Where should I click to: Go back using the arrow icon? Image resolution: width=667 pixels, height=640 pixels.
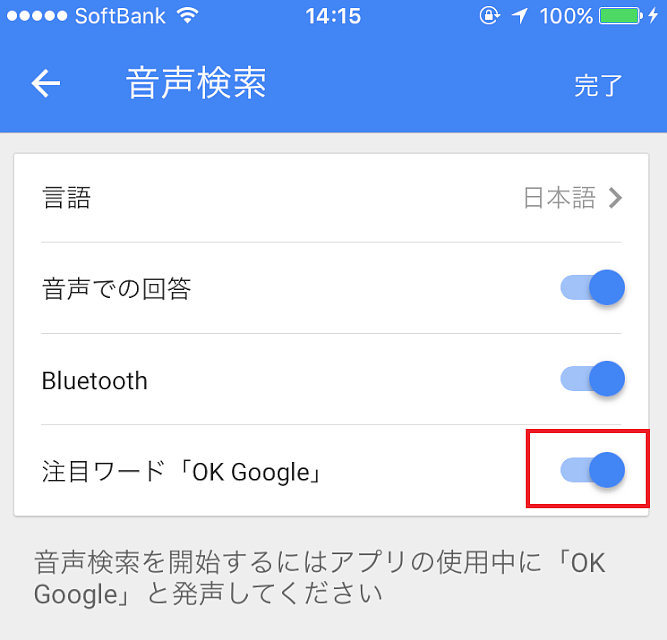point(46,83)
